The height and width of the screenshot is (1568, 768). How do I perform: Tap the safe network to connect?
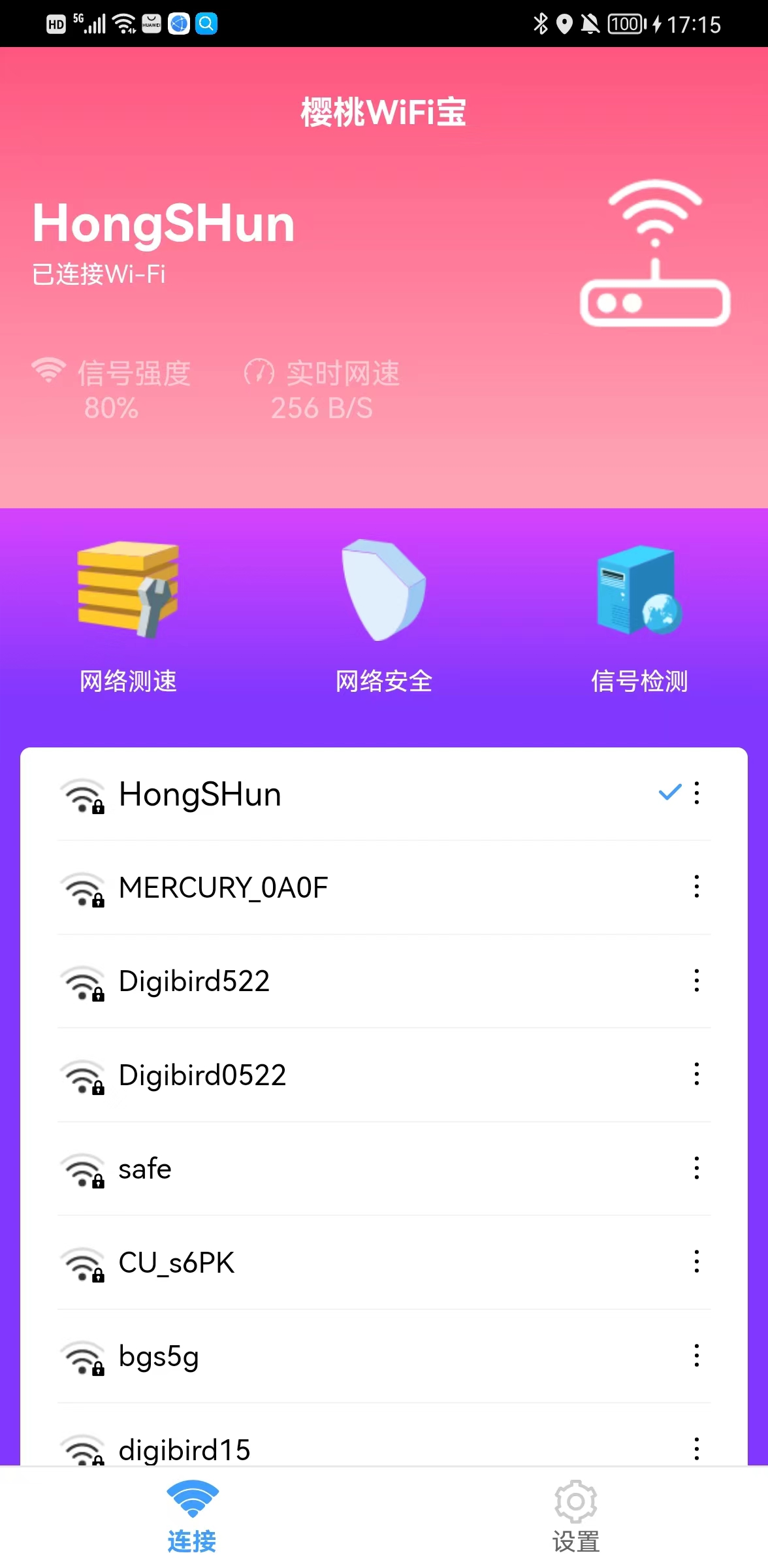(144, 1168)
